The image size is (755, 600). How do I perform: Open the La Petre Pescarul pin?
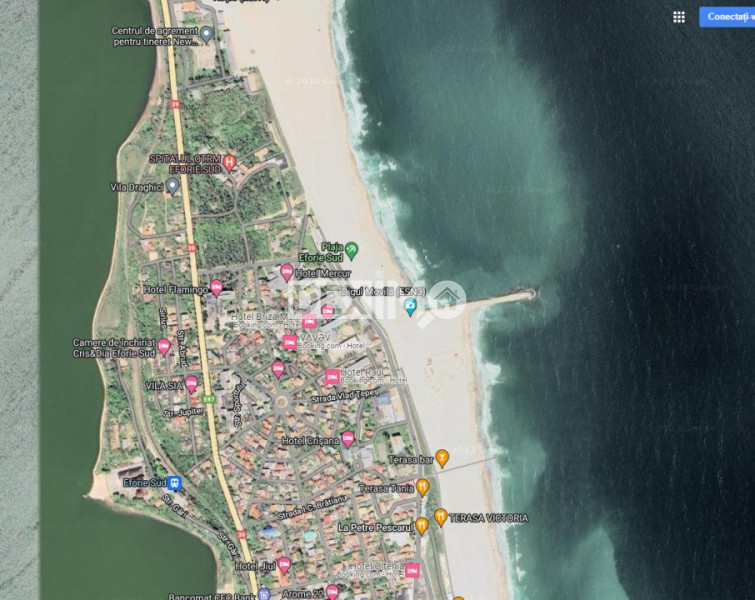pos(422,526)
